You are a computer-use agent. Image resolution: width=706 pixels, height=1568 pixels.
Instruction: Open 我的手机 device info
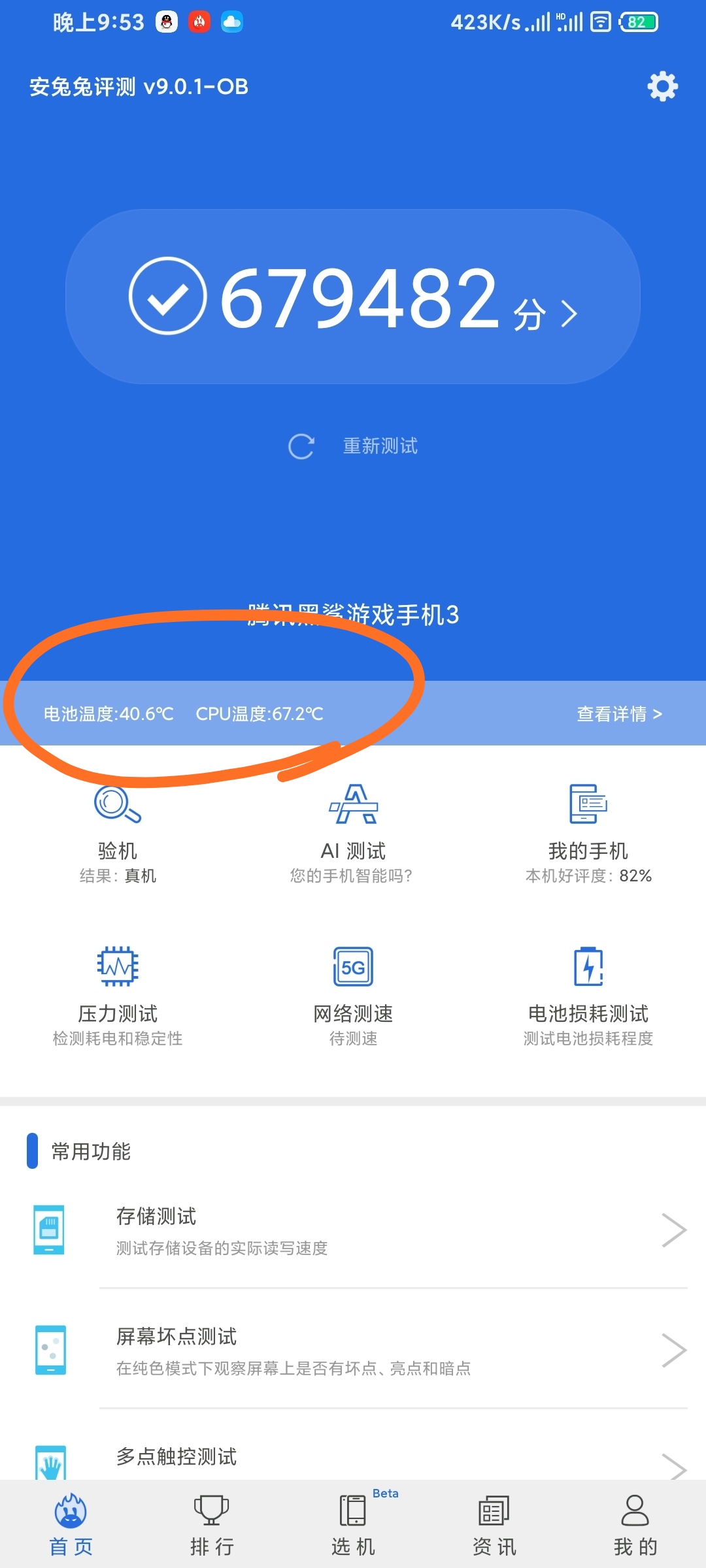pyautogui.click(x=588, y=832)
